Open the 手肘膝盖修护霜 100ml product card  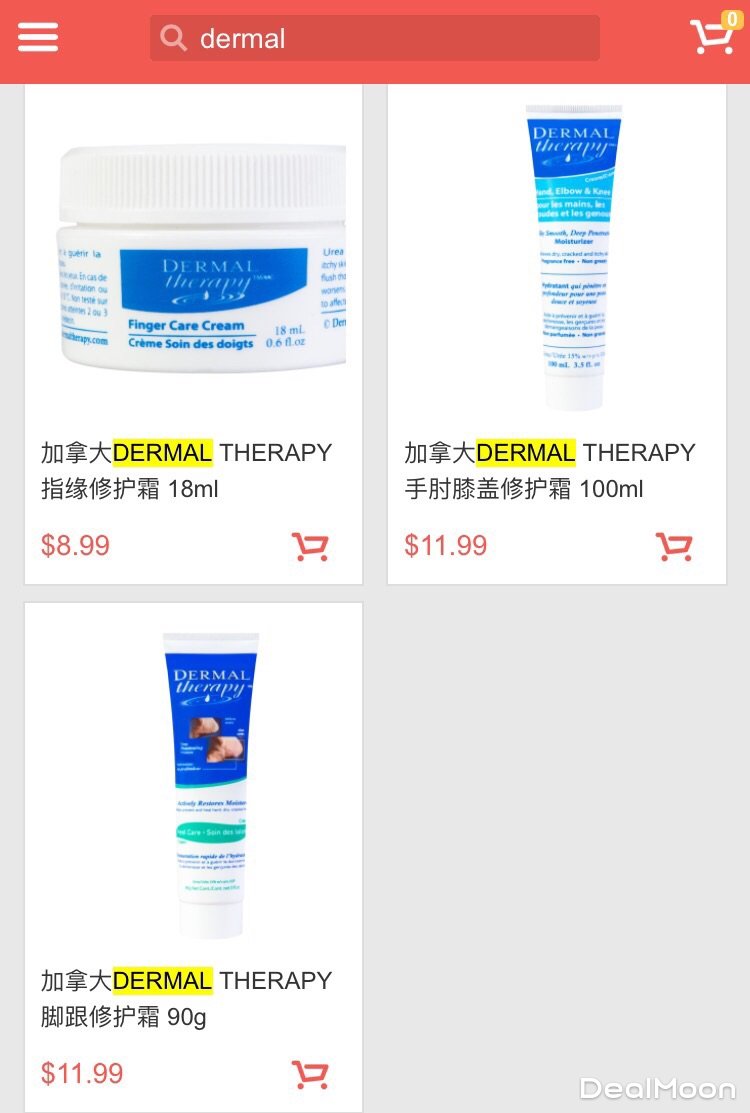[x=557, y=300]
